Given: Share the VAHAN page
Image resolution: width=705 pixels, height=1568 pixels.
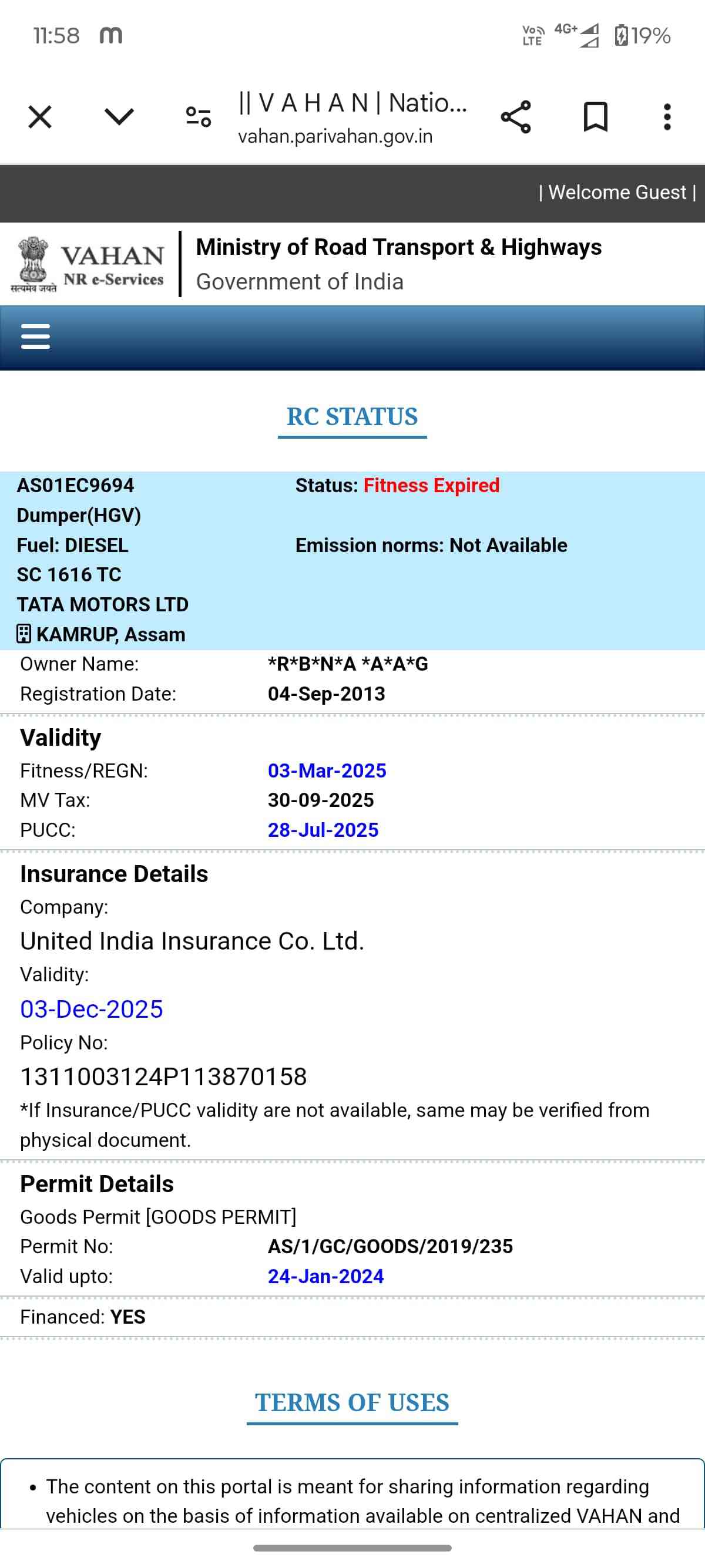Looking at the screenshot, I should point(516,117).
